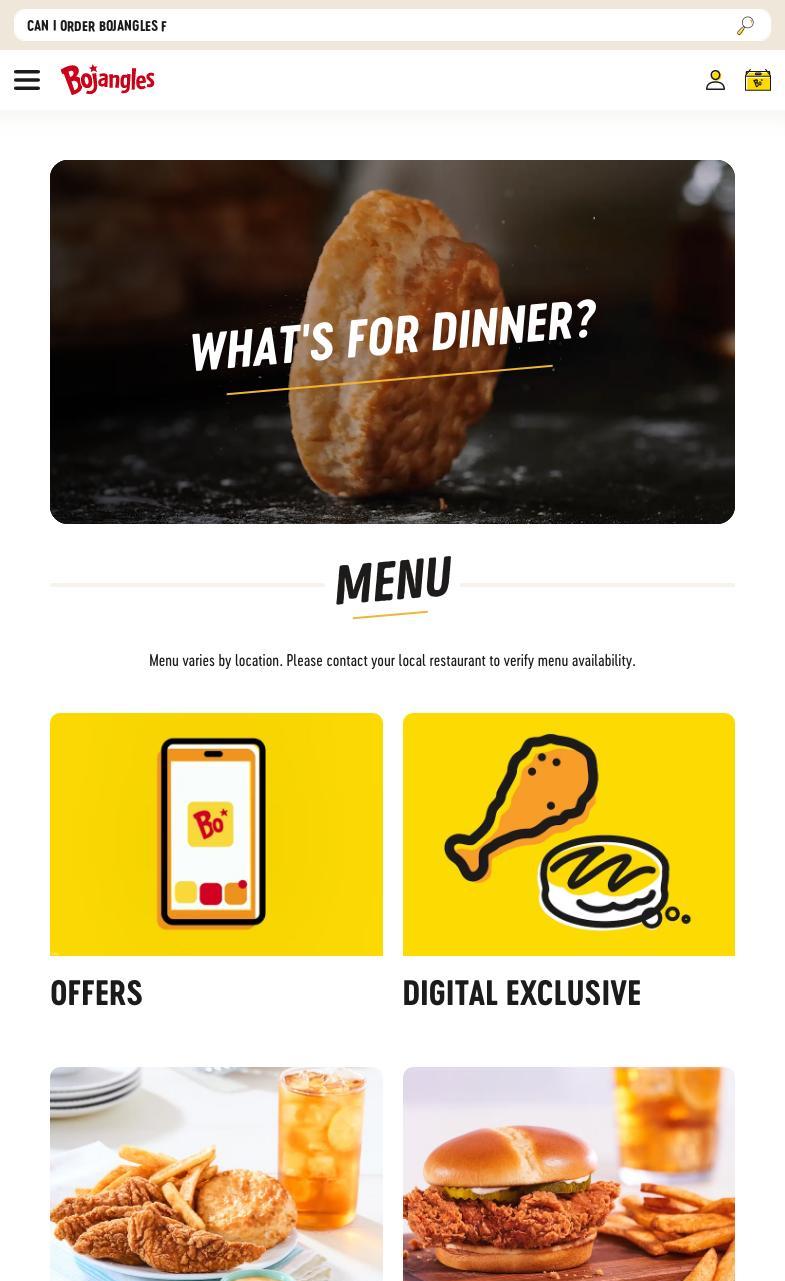This screenshot has height=1281, width=785.
Task: Tap the search field at the top
Action: 392,25
